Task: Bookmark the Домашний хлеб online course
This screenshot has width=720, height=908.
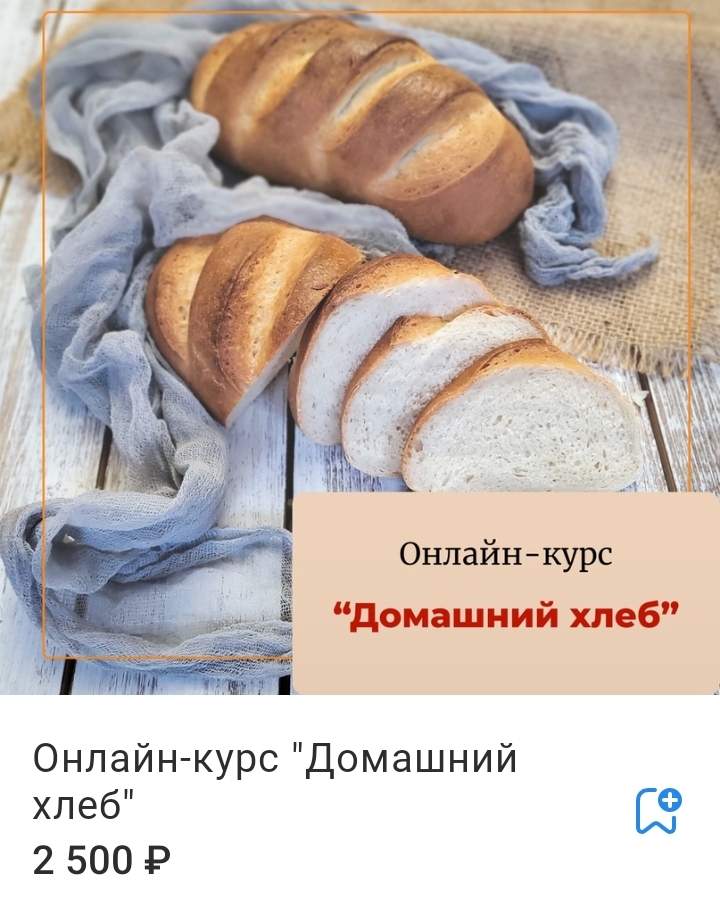Action: (659, 810)
